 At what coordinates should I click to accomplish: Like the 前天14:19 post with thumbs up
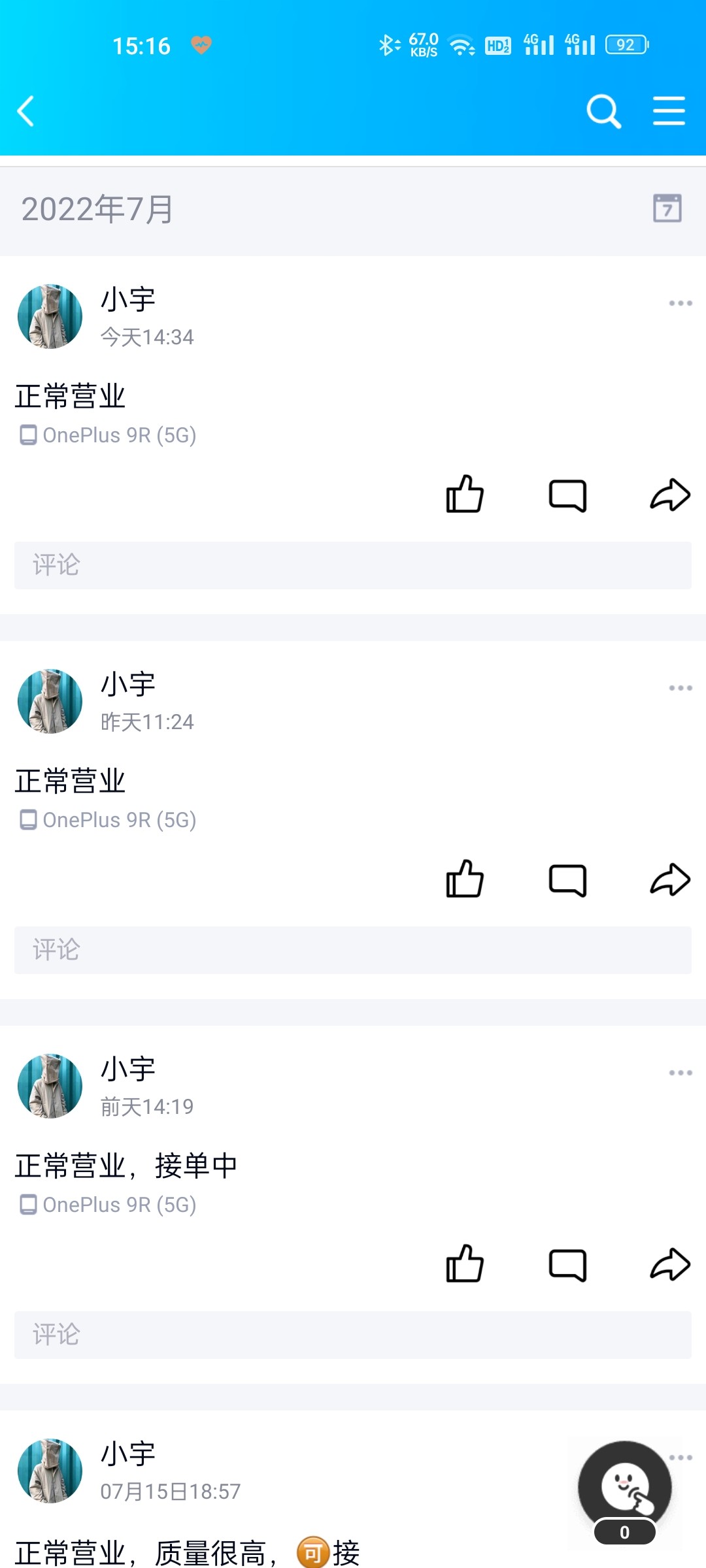click(x=465, y=1264)
